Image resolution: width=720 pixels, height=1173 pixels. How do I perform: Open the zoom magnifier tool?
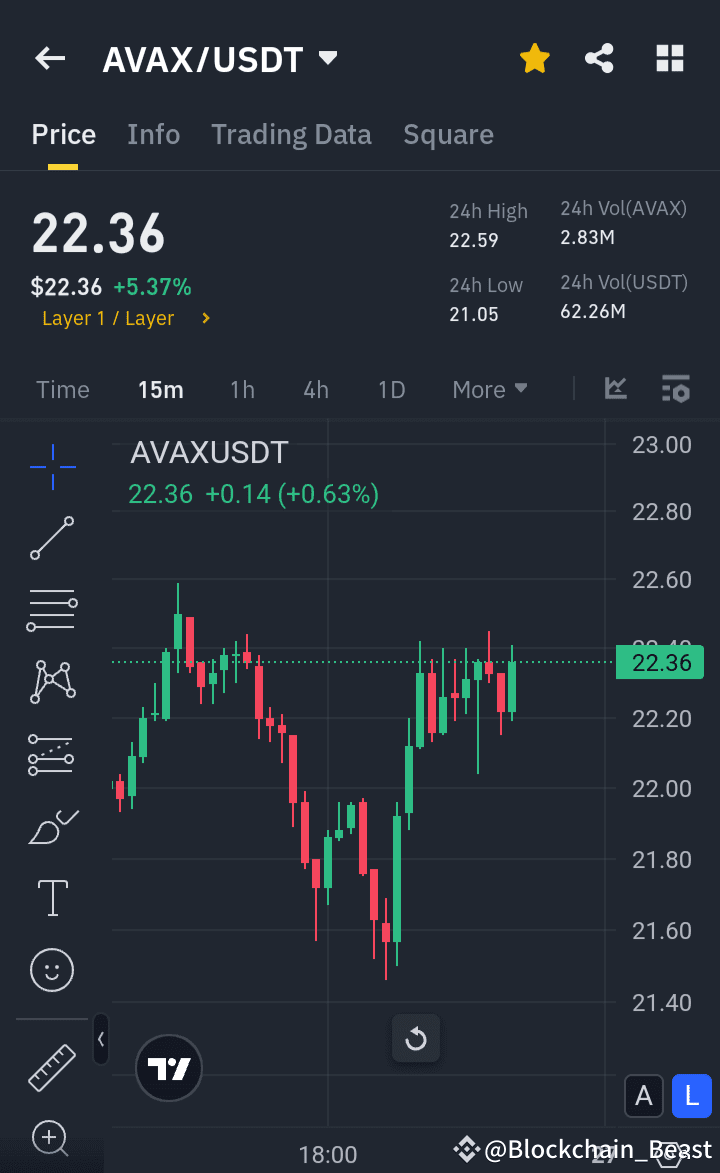point(51,1139)
